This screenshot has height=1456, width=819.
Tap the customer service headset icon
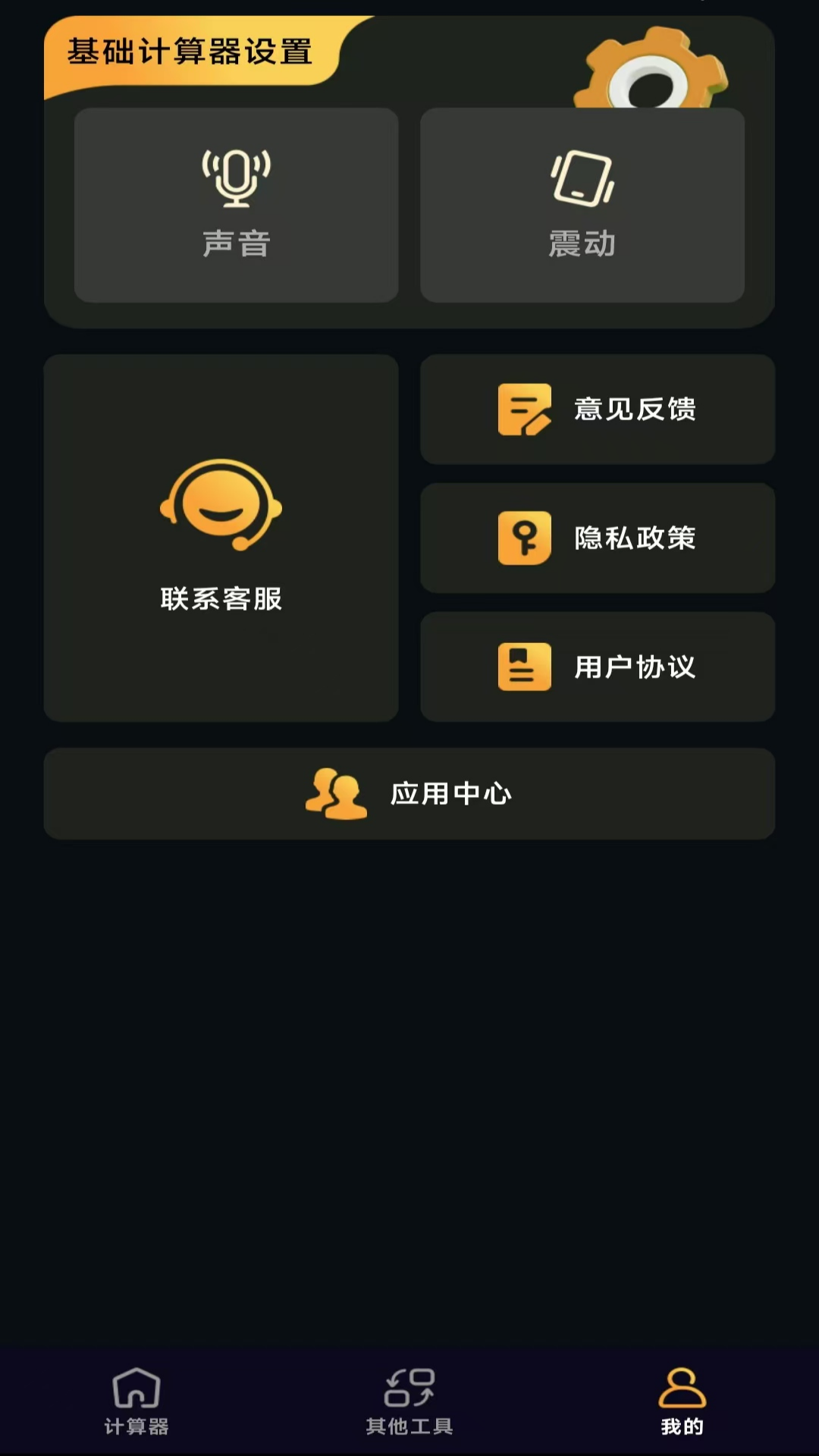[221, 504]
